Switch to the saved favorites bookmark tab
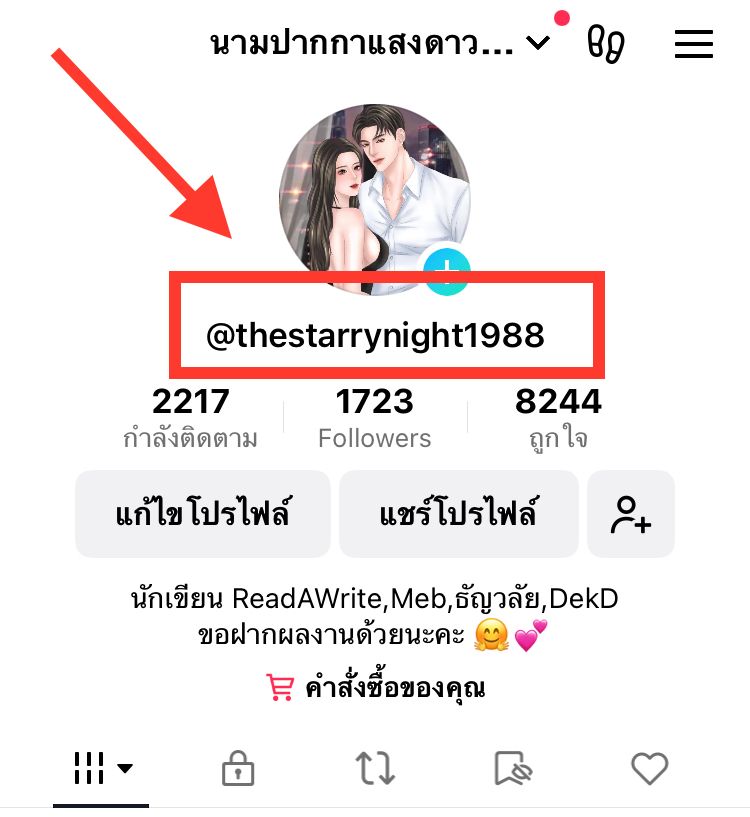Image resolution: width=750 pixels, height=817 pixels. click(514, 768)
